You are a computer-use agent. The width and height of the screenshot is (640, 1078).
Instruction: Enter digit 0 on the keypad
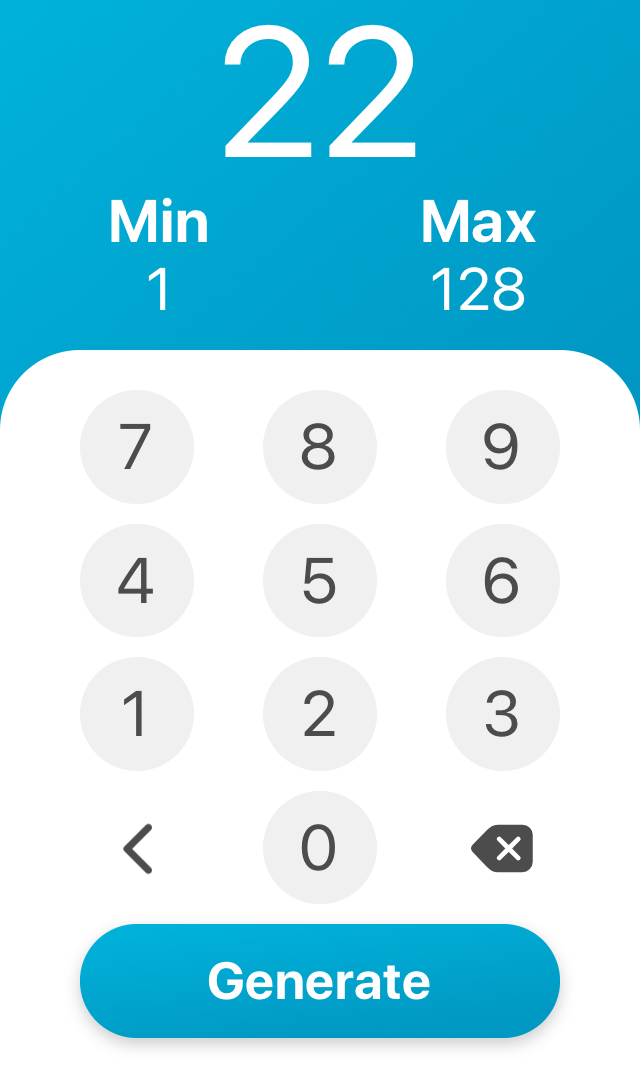pyautogui.click(x=320, y=848)
